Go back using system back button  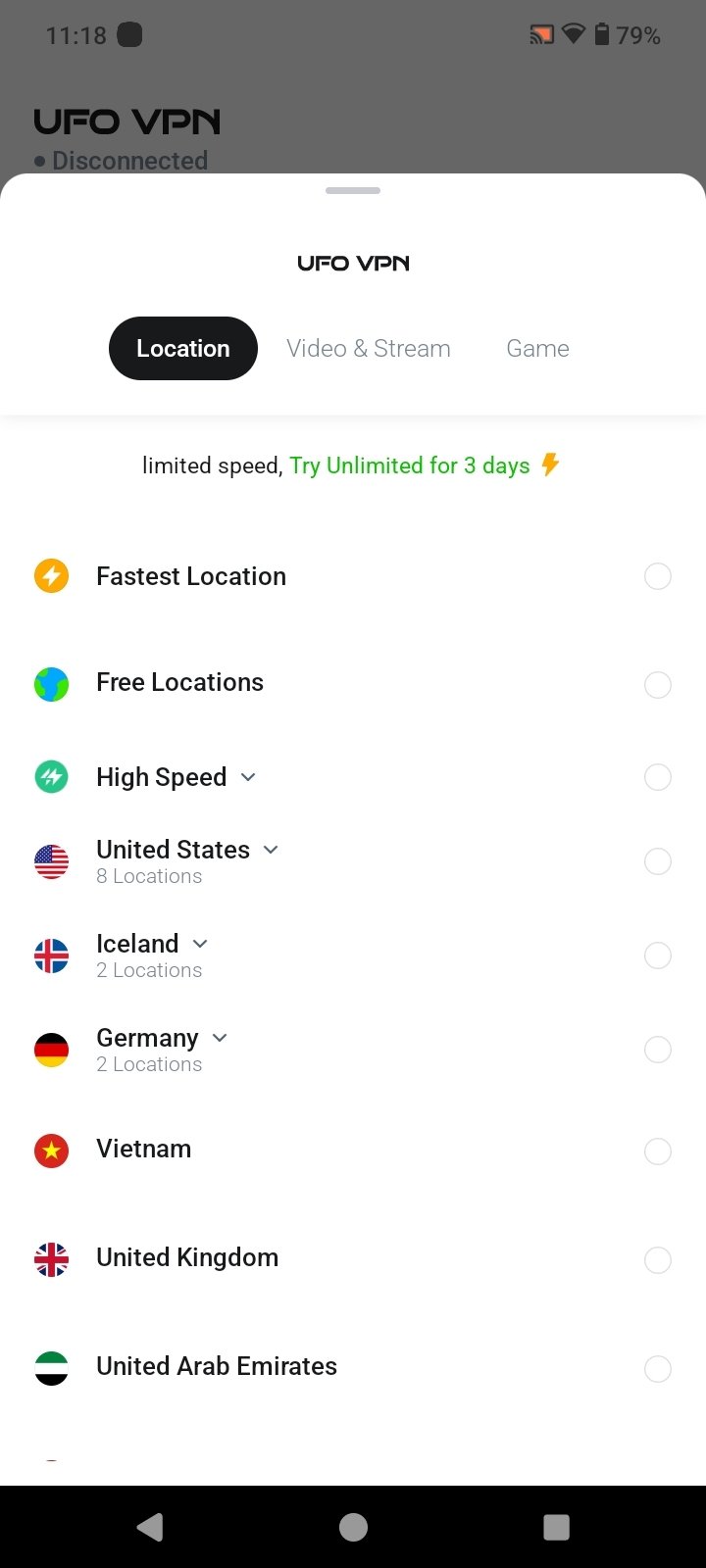pyautogui.click(x=150, y=1527)
